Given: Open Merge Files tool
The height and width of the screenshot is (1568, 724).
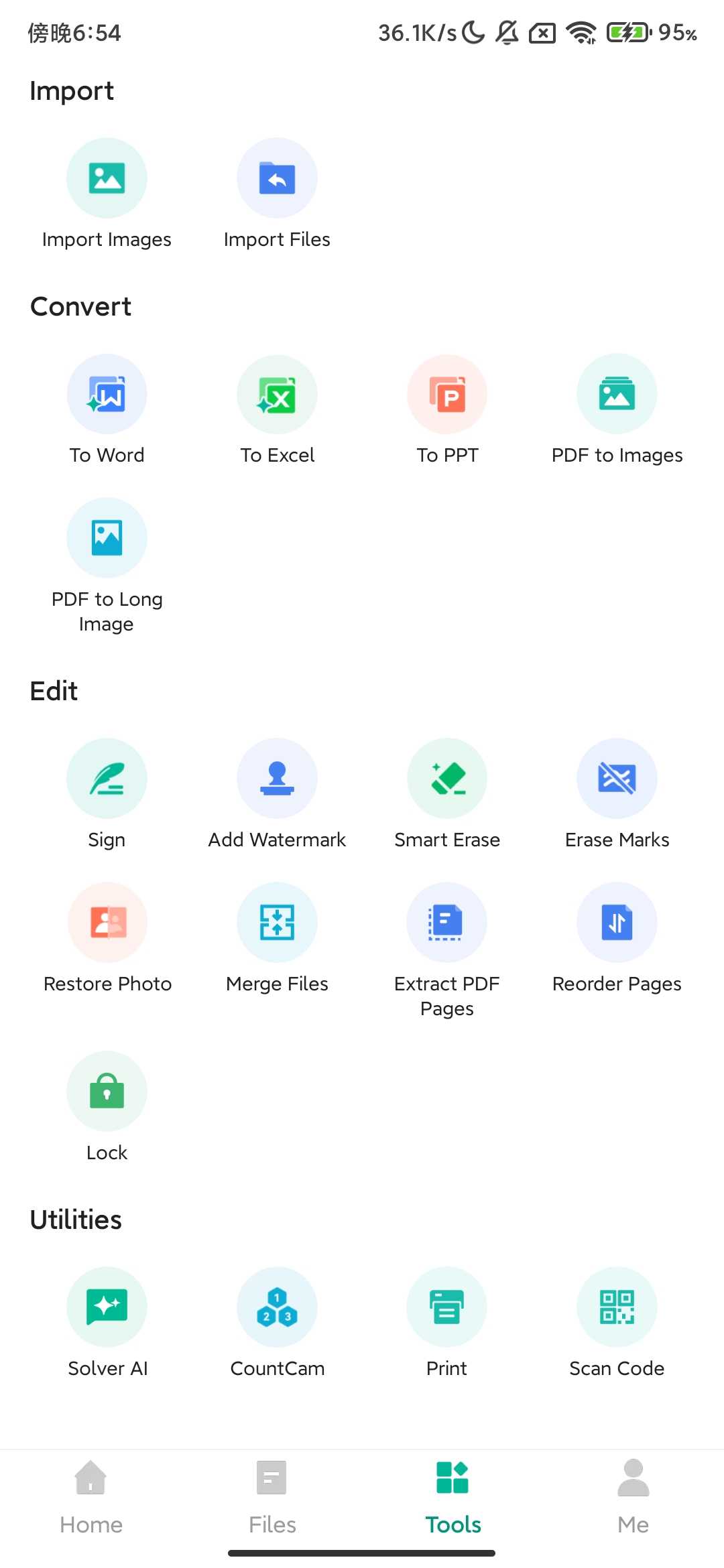Looking at the screenshot, I should (277, 923).
